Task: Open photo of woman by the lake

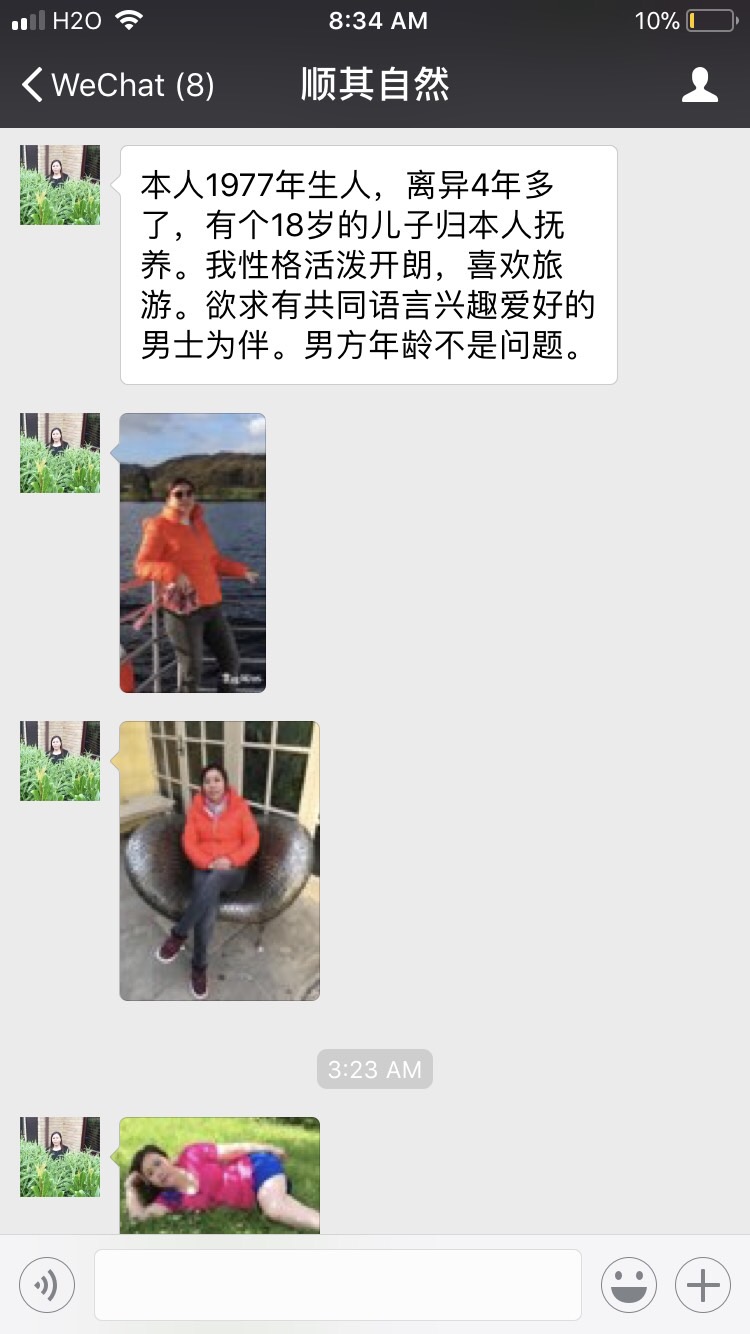Action: click(193, 552)
